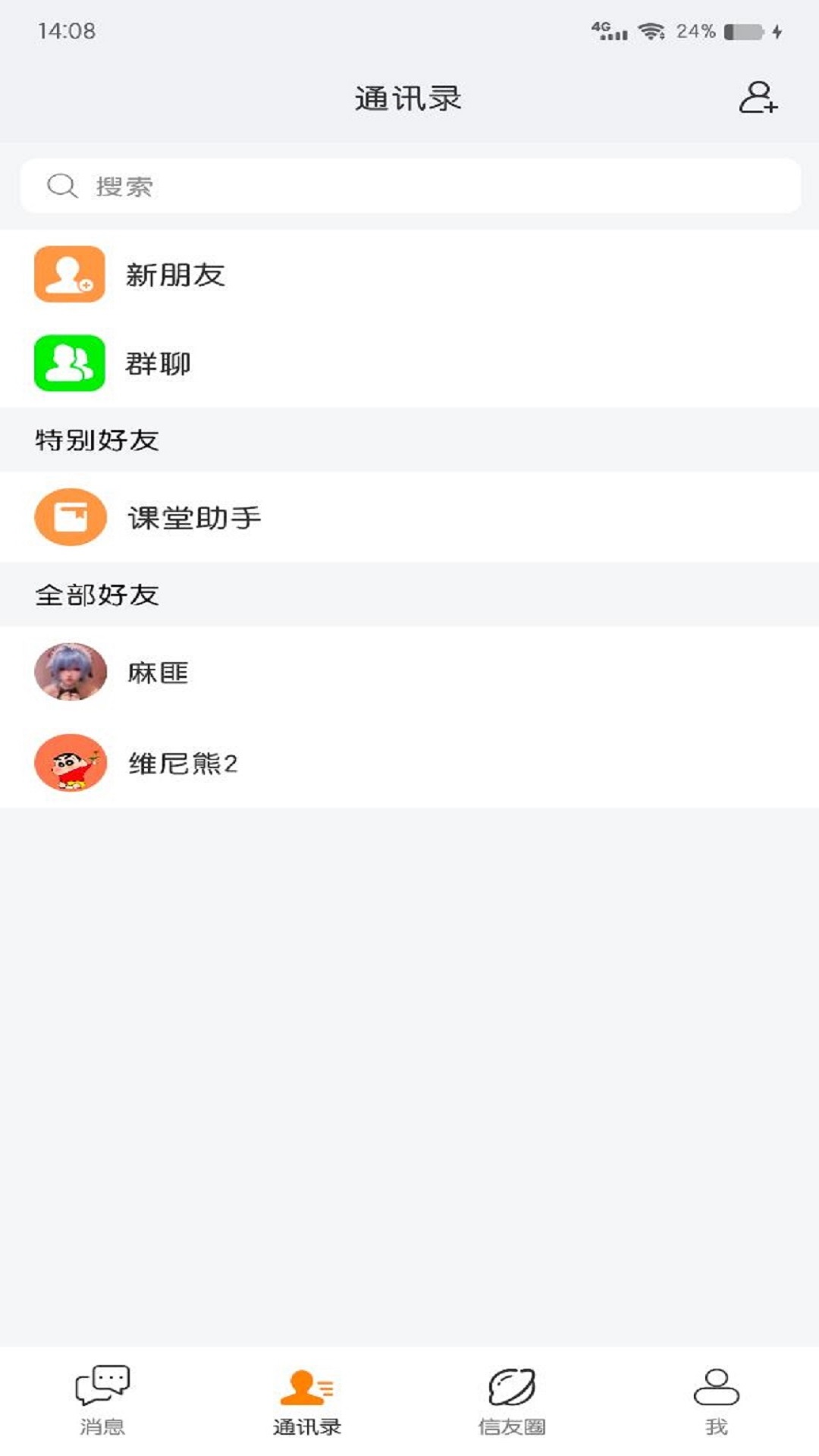The height and width of the screenshot is (1456, 819).
Task: Open the 课堂助手 contact
Action: pos(409,517)
